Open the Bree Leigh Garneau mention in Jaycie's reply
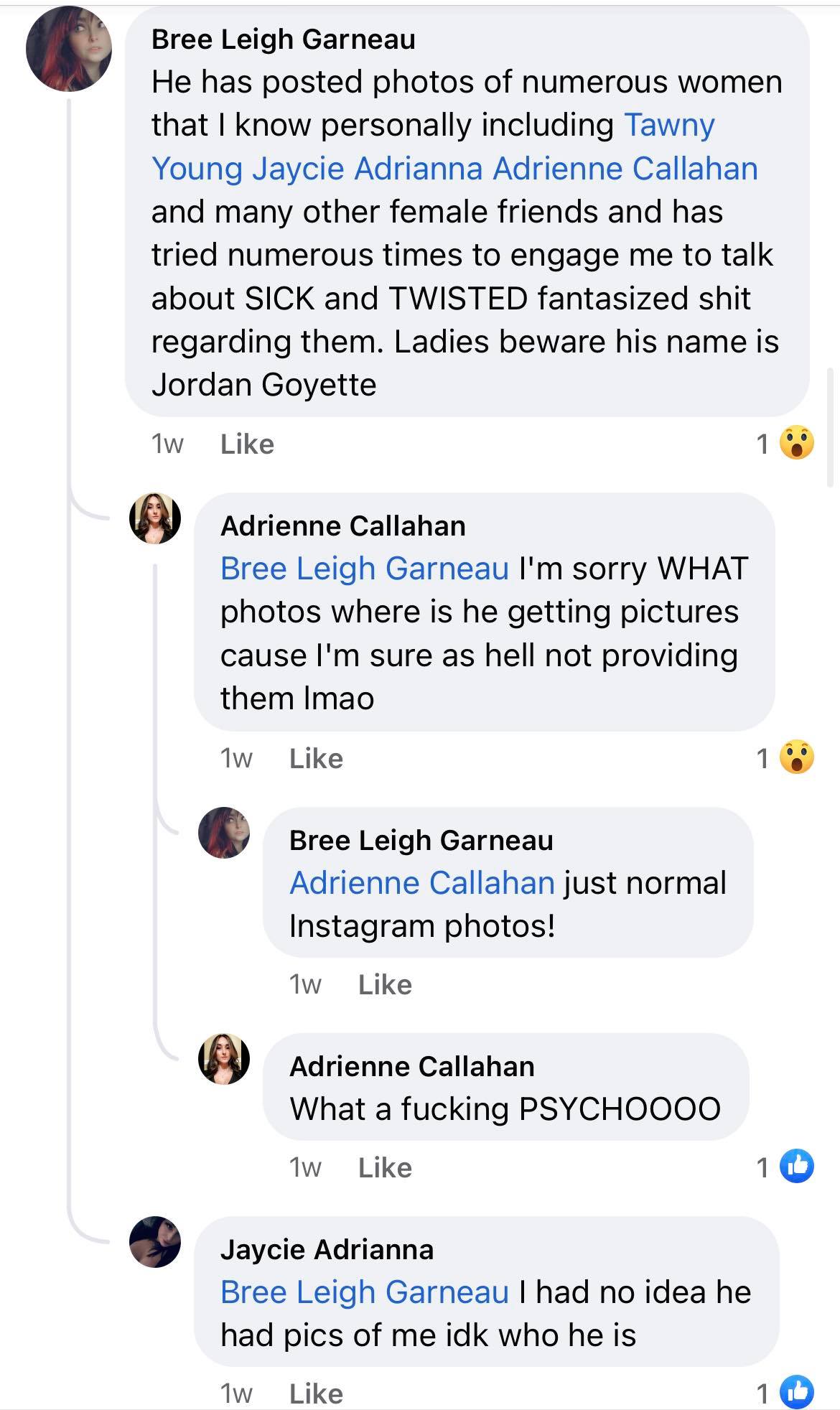840x1410 pixels. click(x=364, y=1292)
